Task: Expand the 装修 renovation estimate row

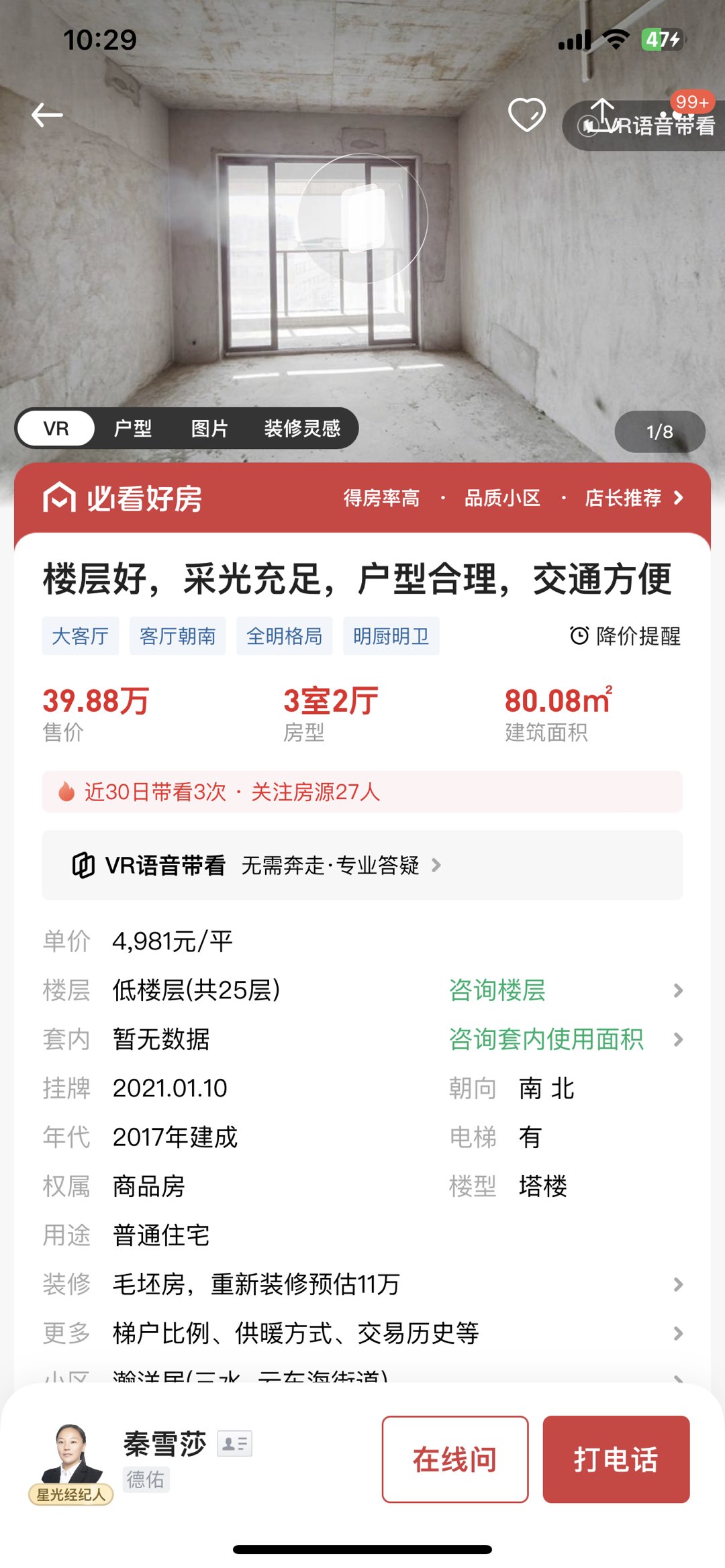Action: (362, 1284)
